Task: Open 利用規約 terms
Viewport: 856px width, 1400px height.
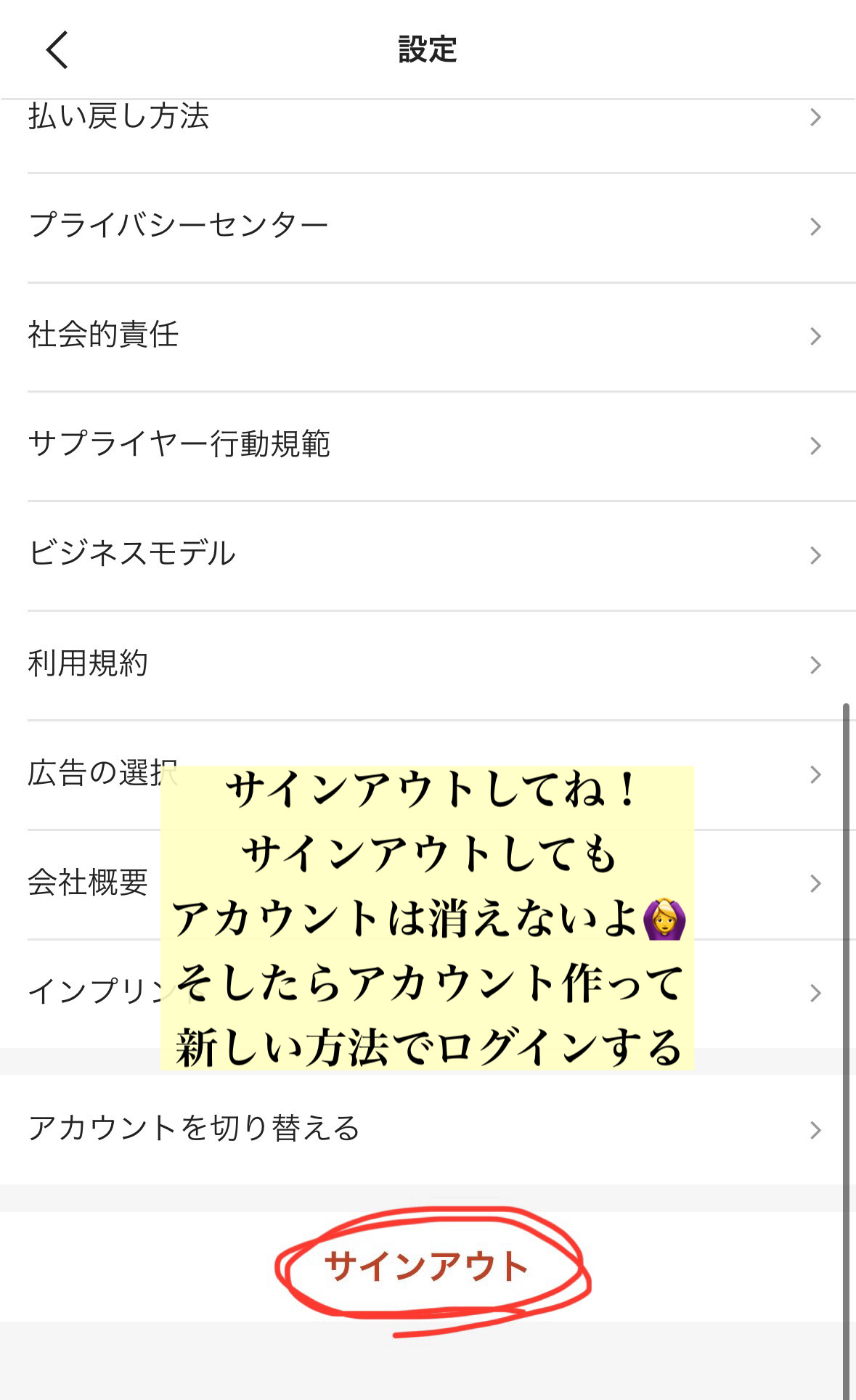Action: tap(88, 663)
